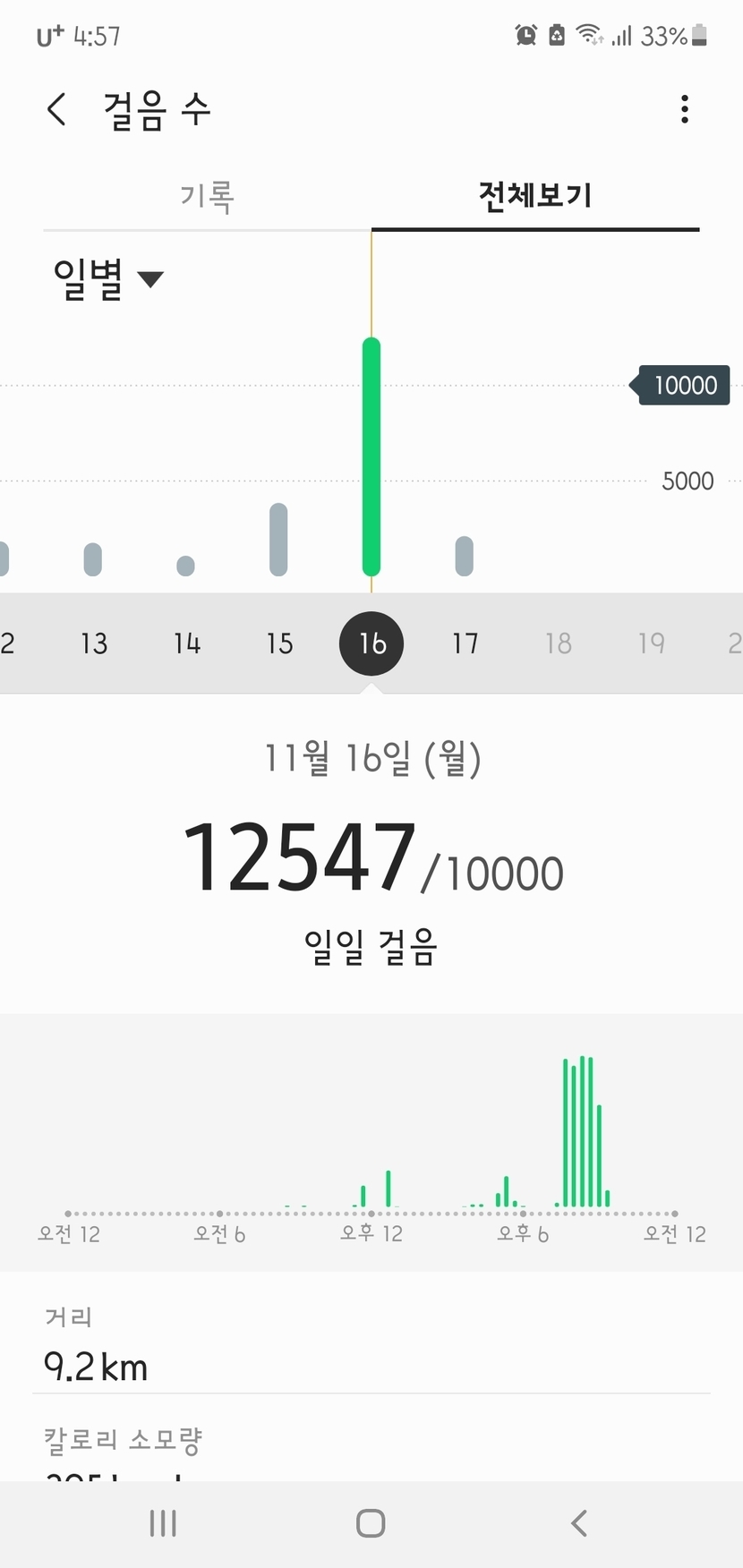Tap the system home button
This screenshot has width=743, height=1568.
(x=371, y=1523)
